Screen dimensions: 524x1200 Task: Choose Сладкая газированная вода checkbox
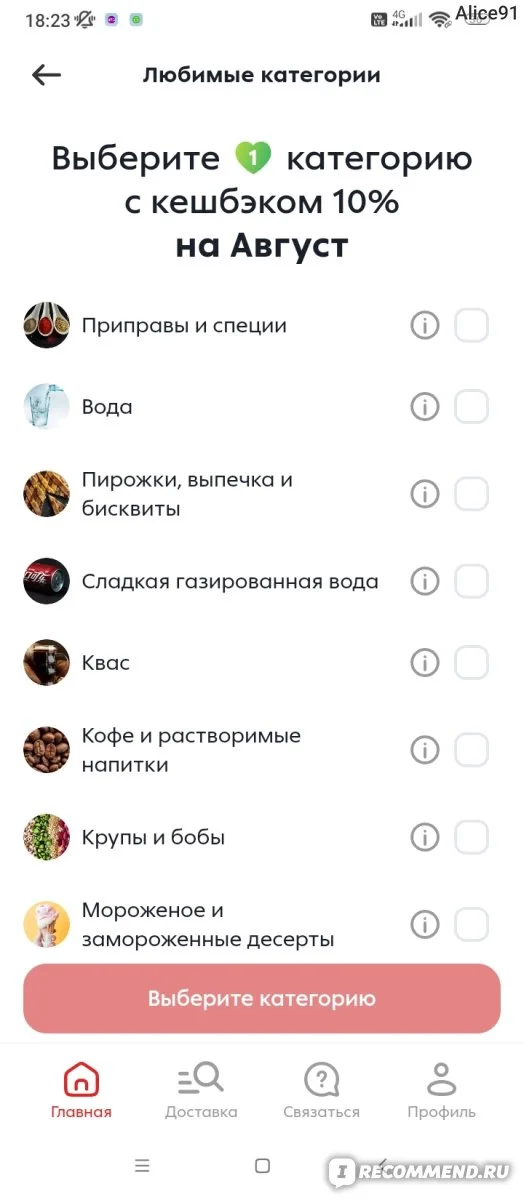point(471,581)
